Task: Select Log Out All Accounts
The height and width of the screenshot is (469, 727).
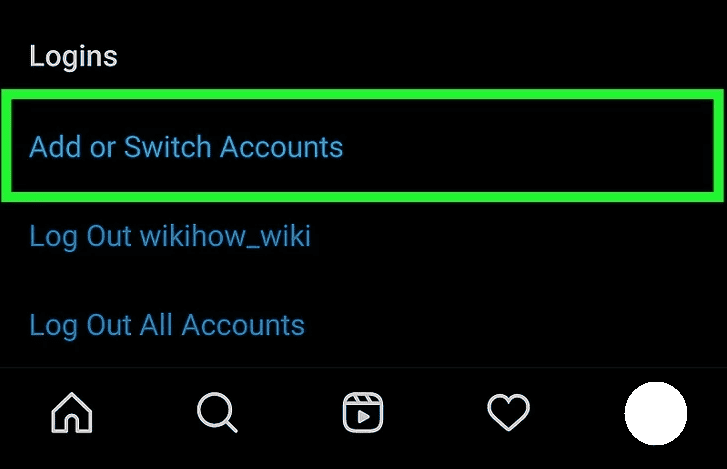Action: click(167, 325)
